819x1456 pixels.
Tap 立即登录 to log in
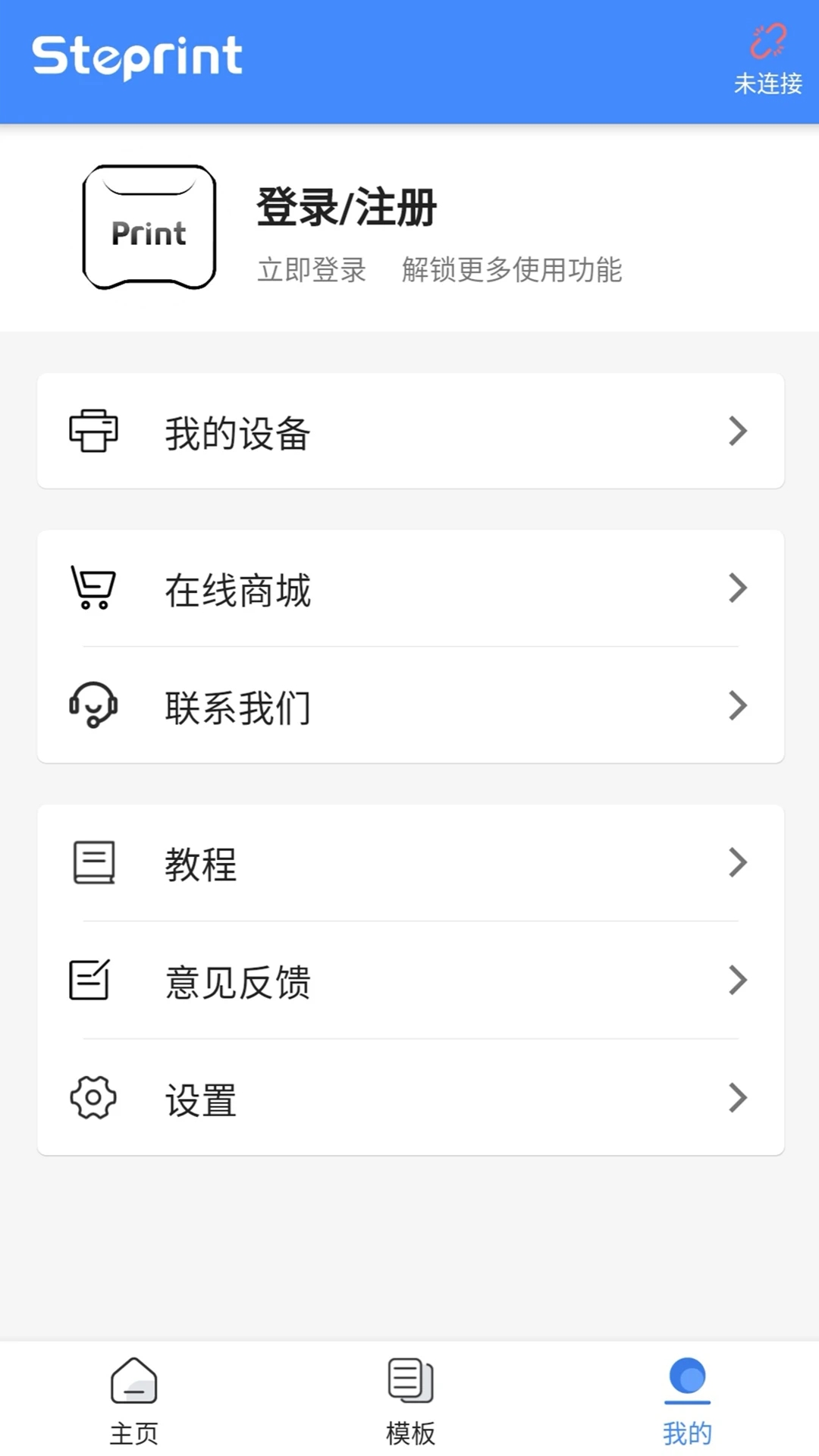(x=311, y=270)
